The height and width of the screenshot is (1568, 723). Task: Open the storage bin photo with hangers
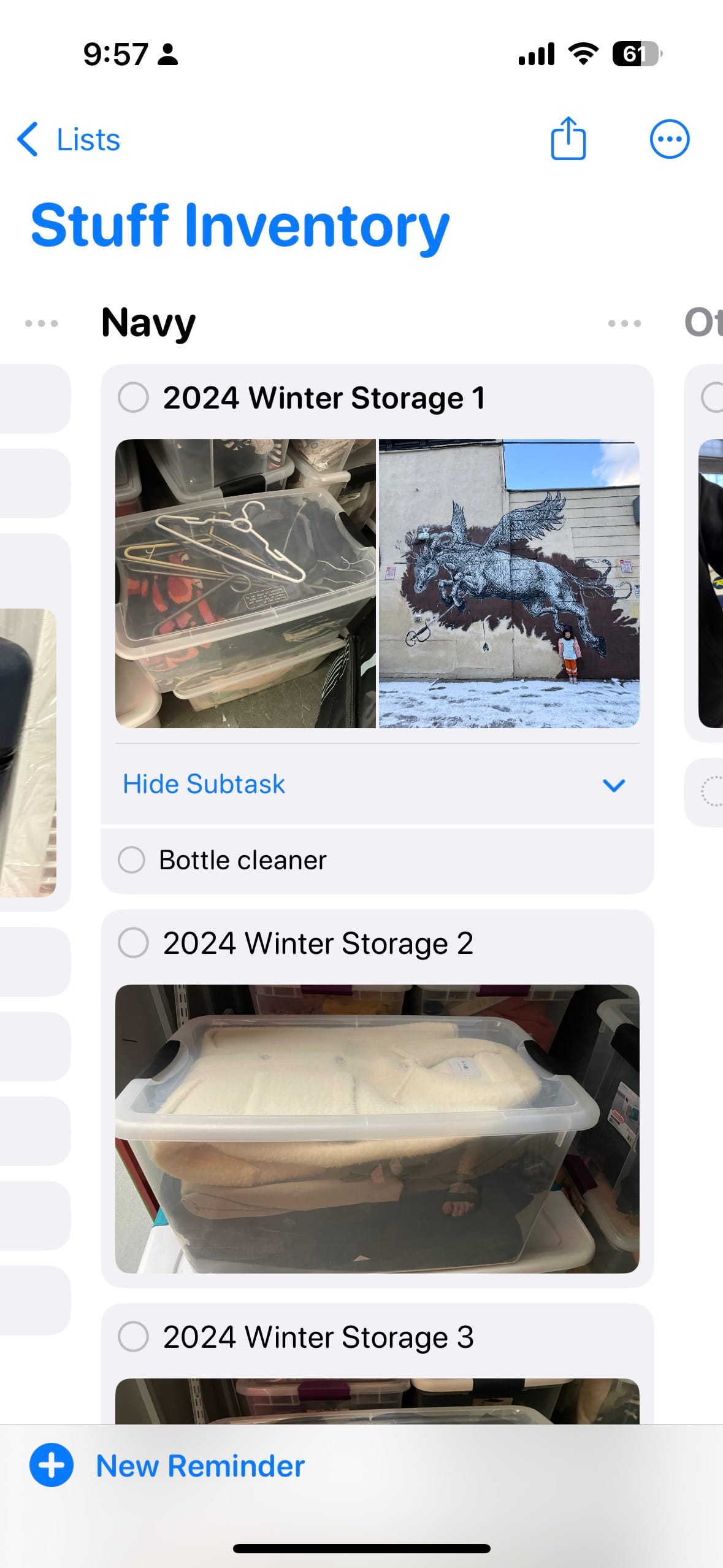[245, 583]
